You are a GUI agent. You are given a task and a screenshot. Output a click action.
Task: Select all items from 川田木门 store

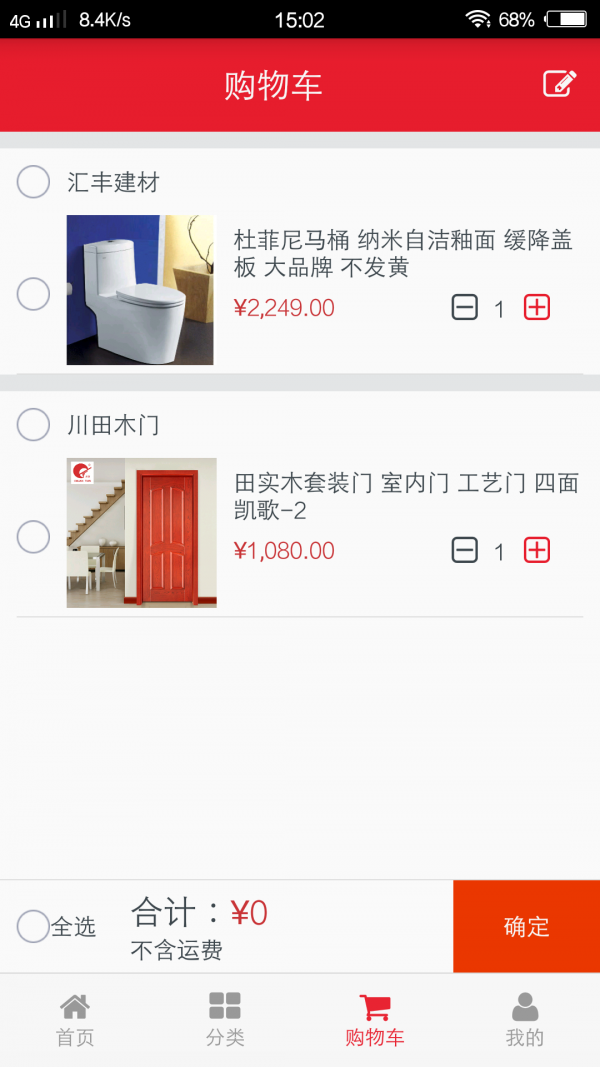point(33,424)
